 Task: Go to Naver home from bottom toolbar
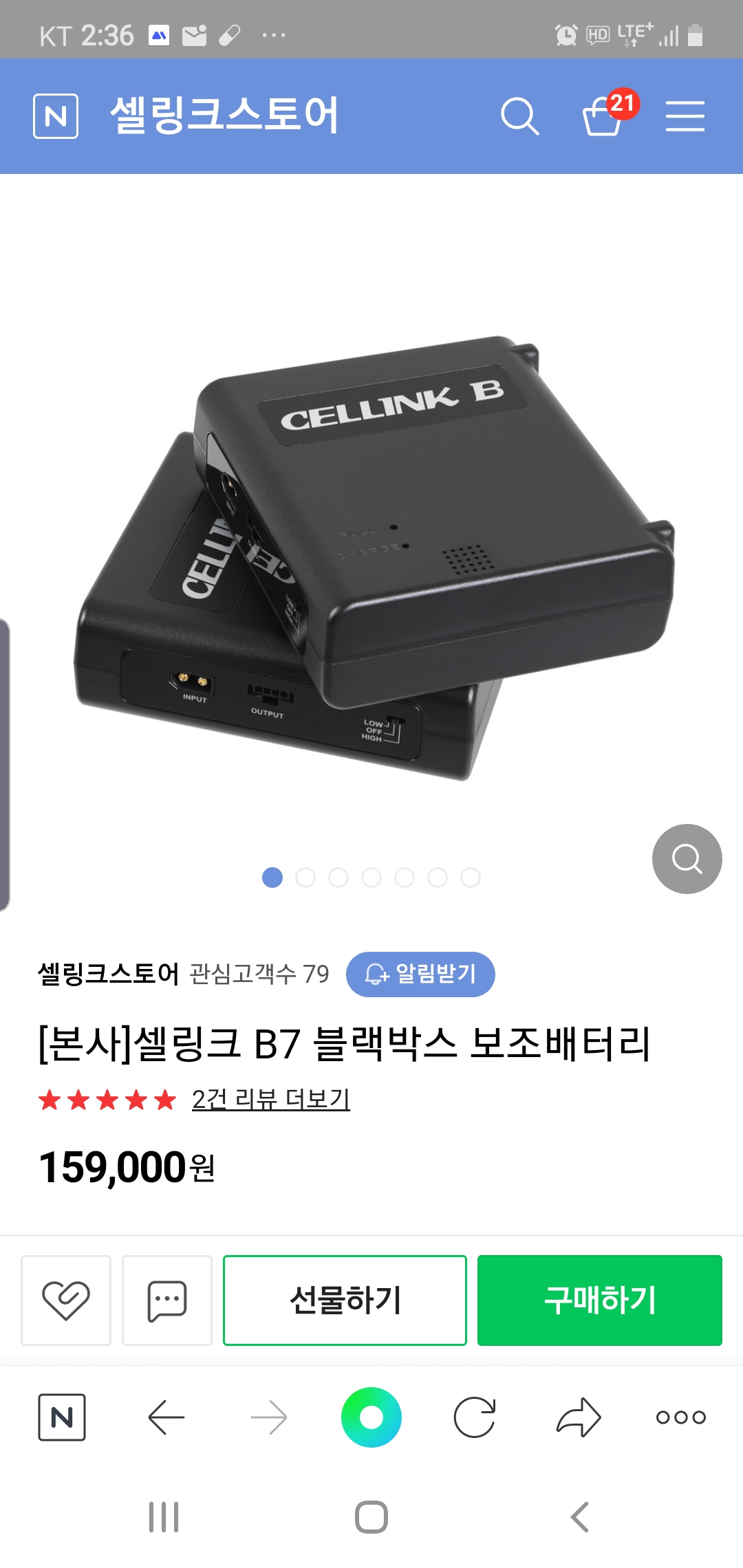[62, 1417]
